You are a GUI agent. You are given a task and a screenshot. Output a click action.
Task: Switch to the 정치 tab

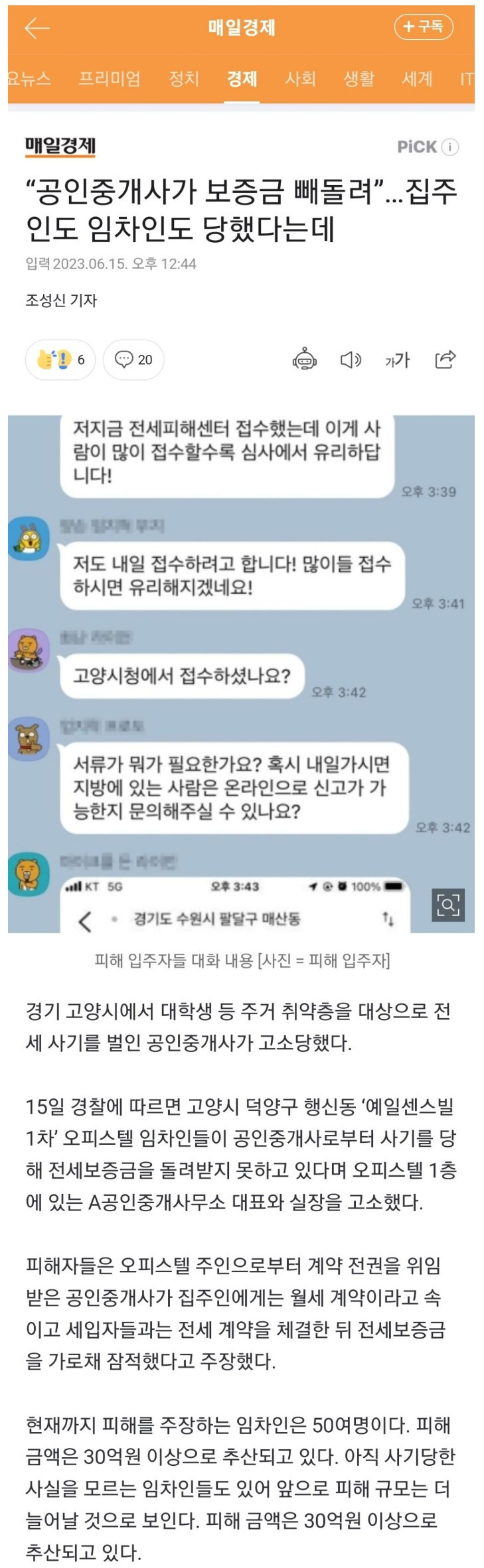pyautogui.click(x=184, y=79)
